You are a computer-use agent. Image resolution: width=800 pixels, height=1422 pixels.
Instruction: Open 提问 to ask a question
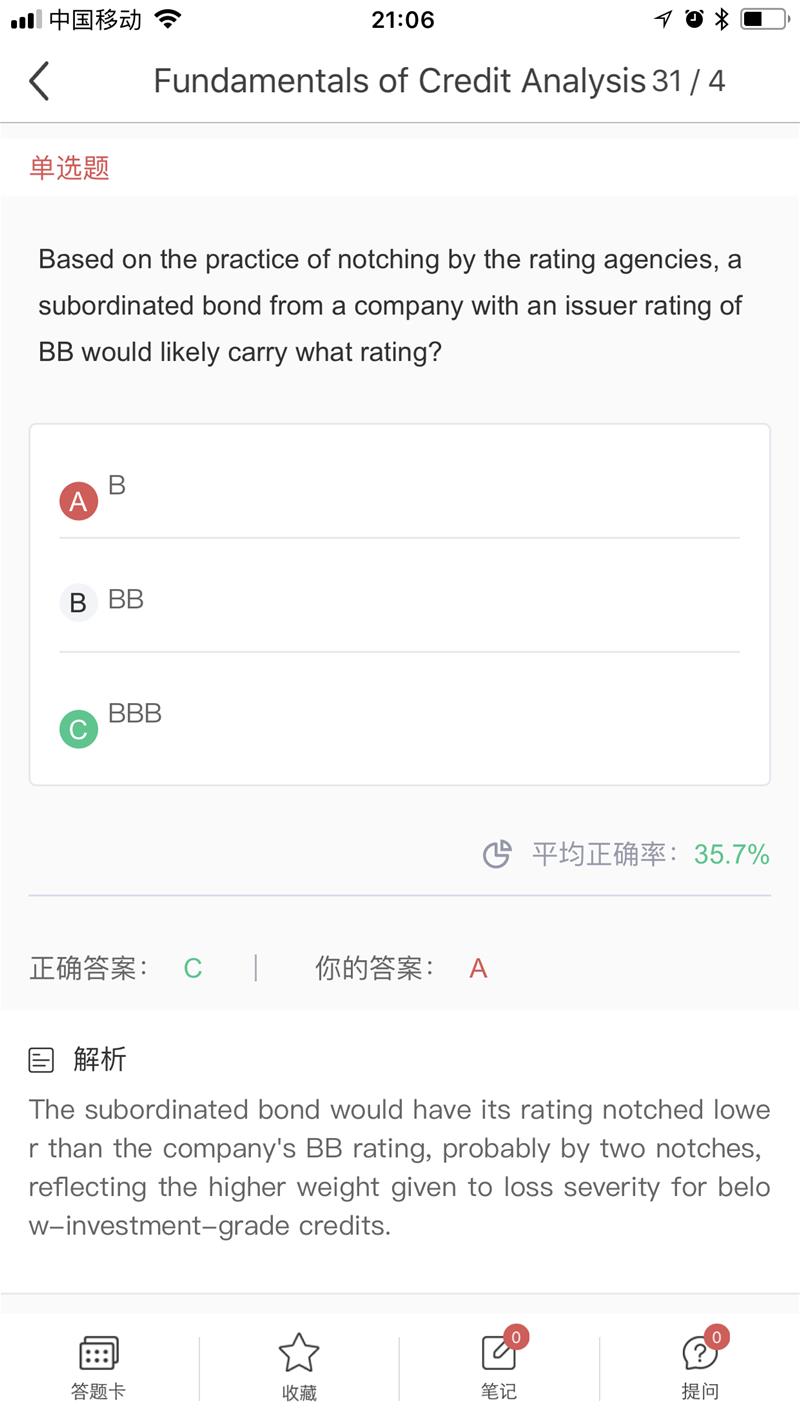tap(700, 1366)
